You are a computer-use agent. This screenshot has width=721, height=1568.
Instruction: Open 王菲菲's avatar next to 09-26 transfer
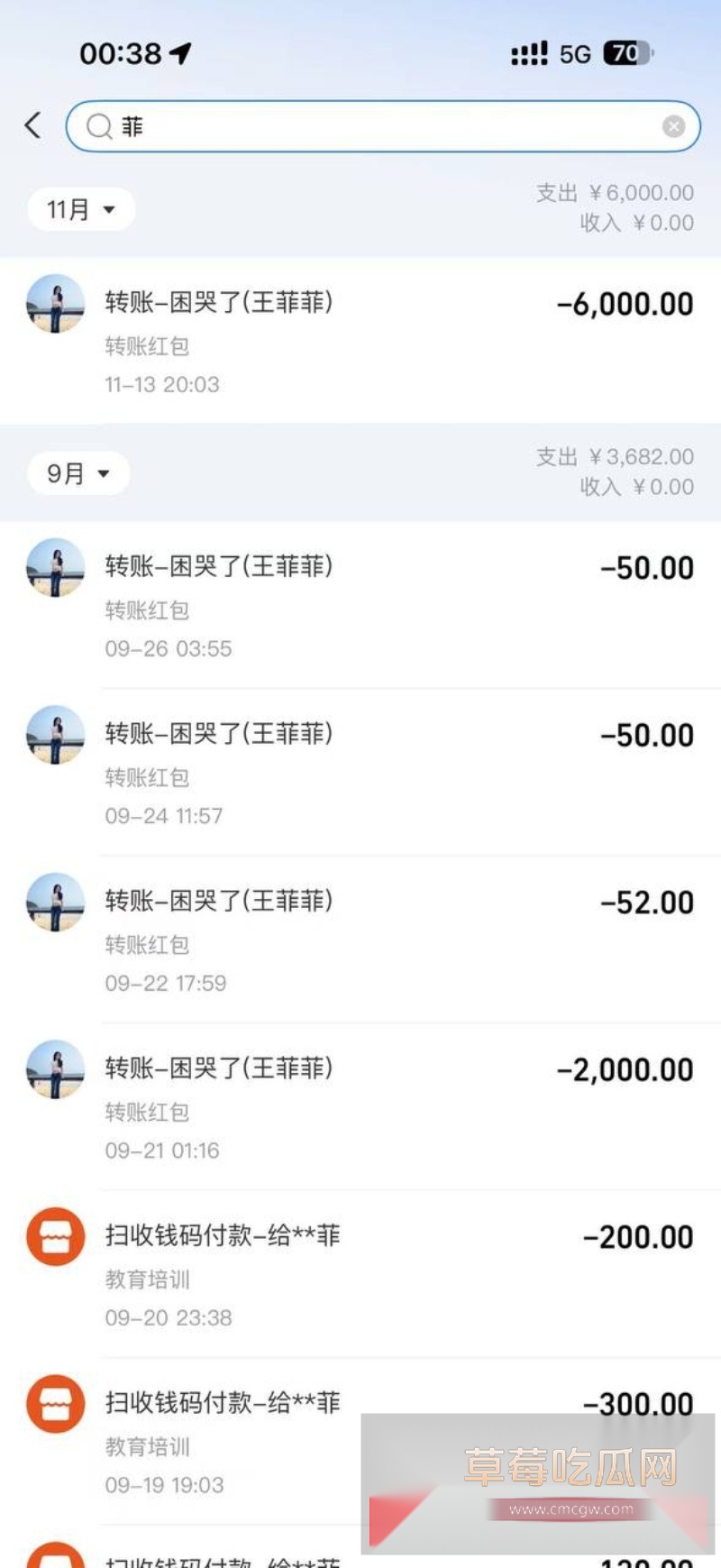[x=54, y=567]
